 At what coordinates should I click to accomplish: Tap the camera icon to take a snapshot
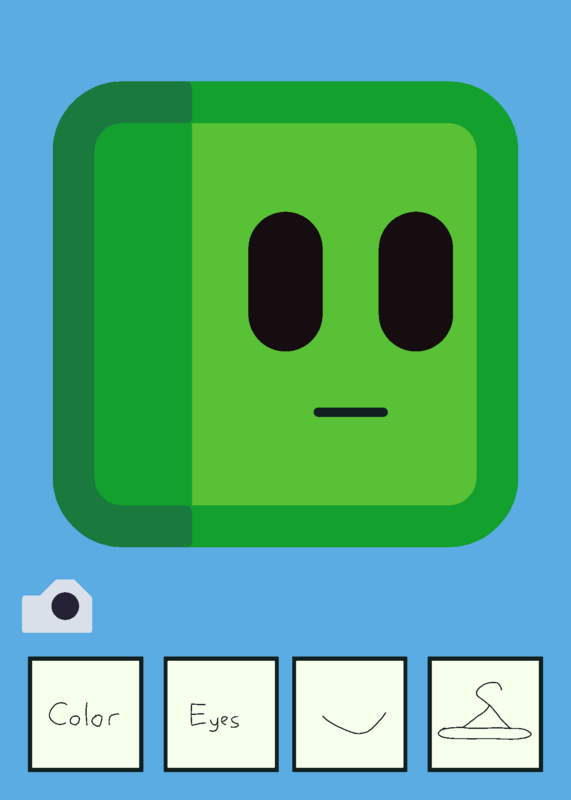(57, 606)
